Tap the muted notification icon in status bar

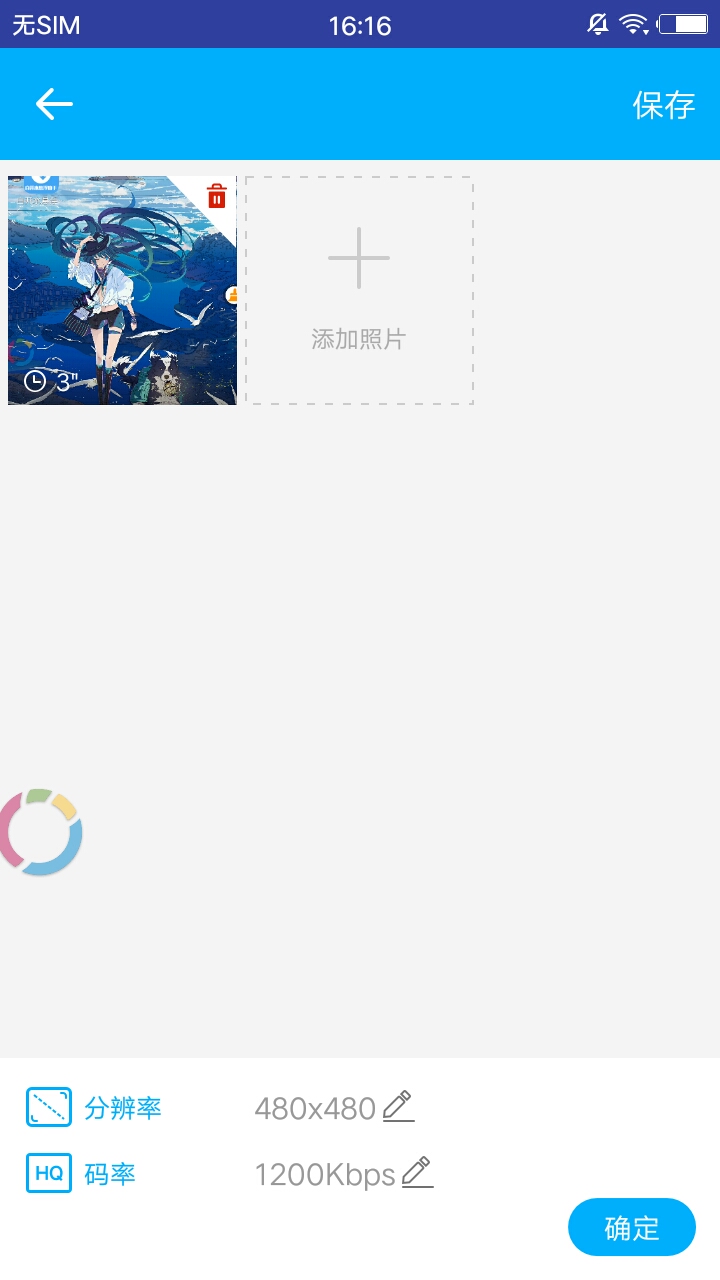click(597, 24)
